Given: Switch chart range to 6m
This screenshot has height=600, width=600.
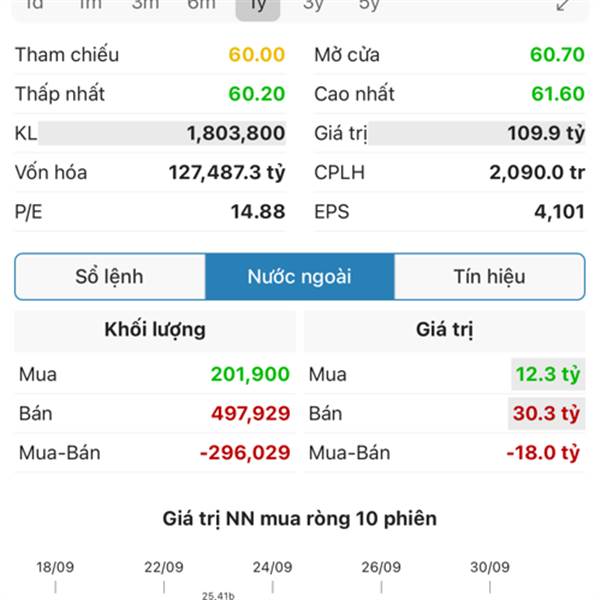Looking at the screenshot, I should [202, 6].
